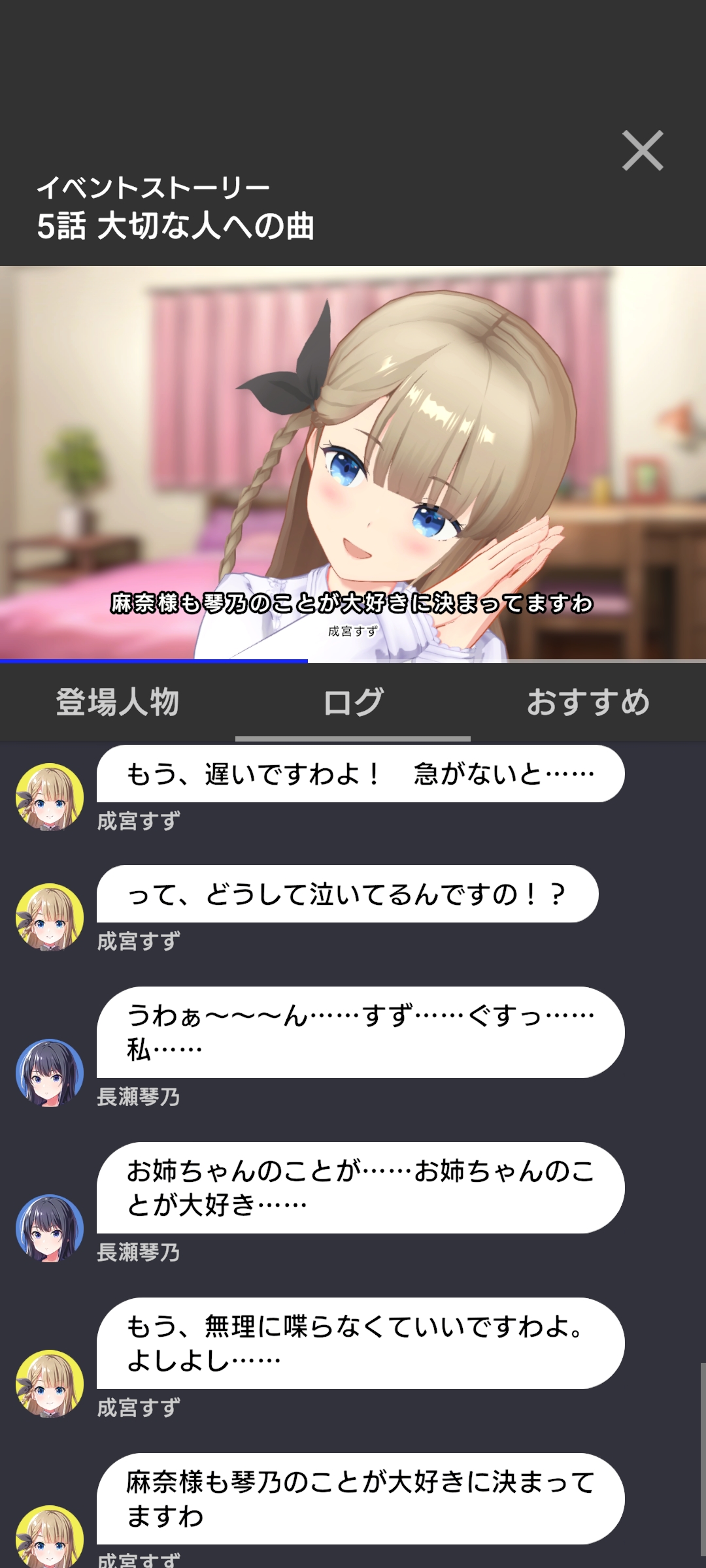Screen dimensions: 706x1568
Task: Jump to log line って、どうして泣いてるんですの！？
Action: (x=346, y=894)
